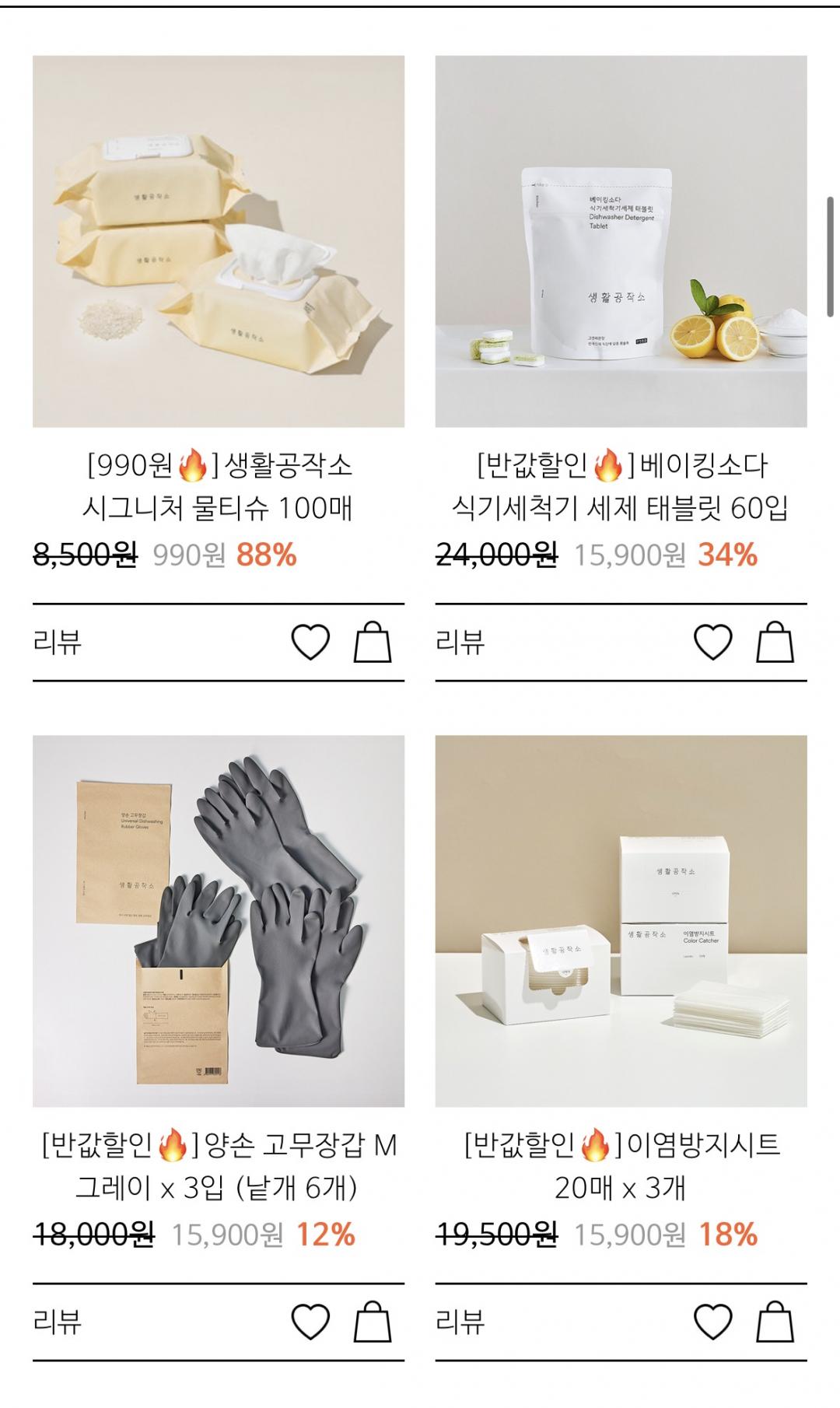Add 식기세척기 세제 태블릿 to bag

775,643
